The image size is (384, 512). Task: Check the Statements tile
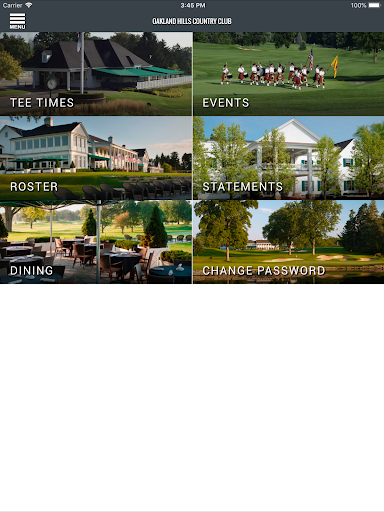pyautogui.click(x=289, y=158)
